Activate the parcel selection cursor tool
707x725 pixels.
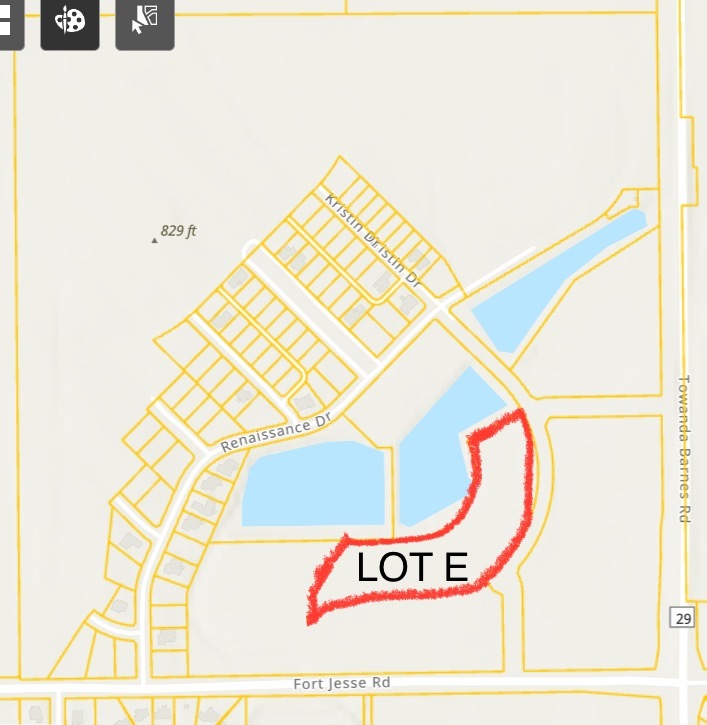[145, 21]
